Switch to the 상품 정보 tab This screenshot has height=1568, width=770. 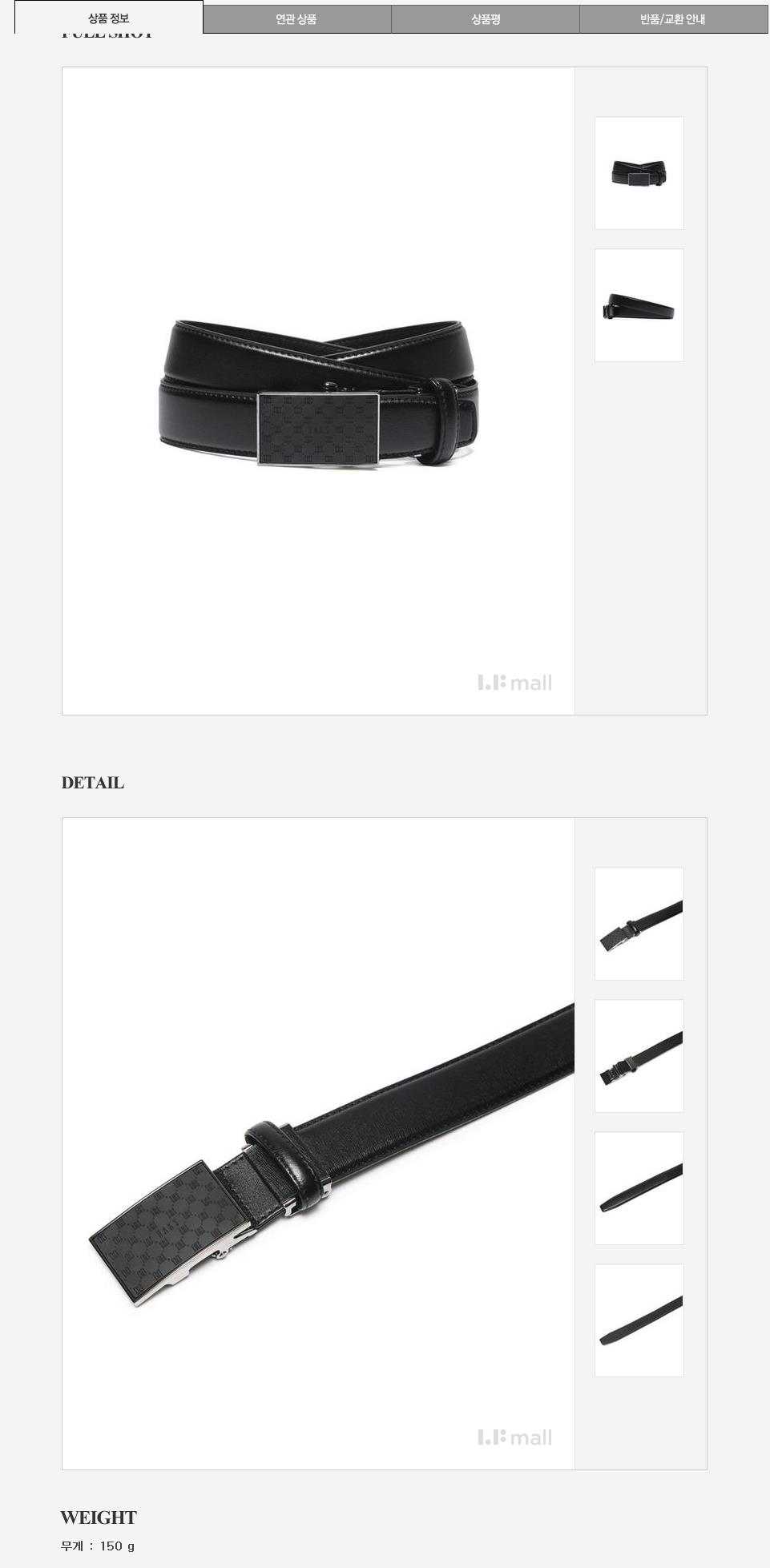coord(108,18)
